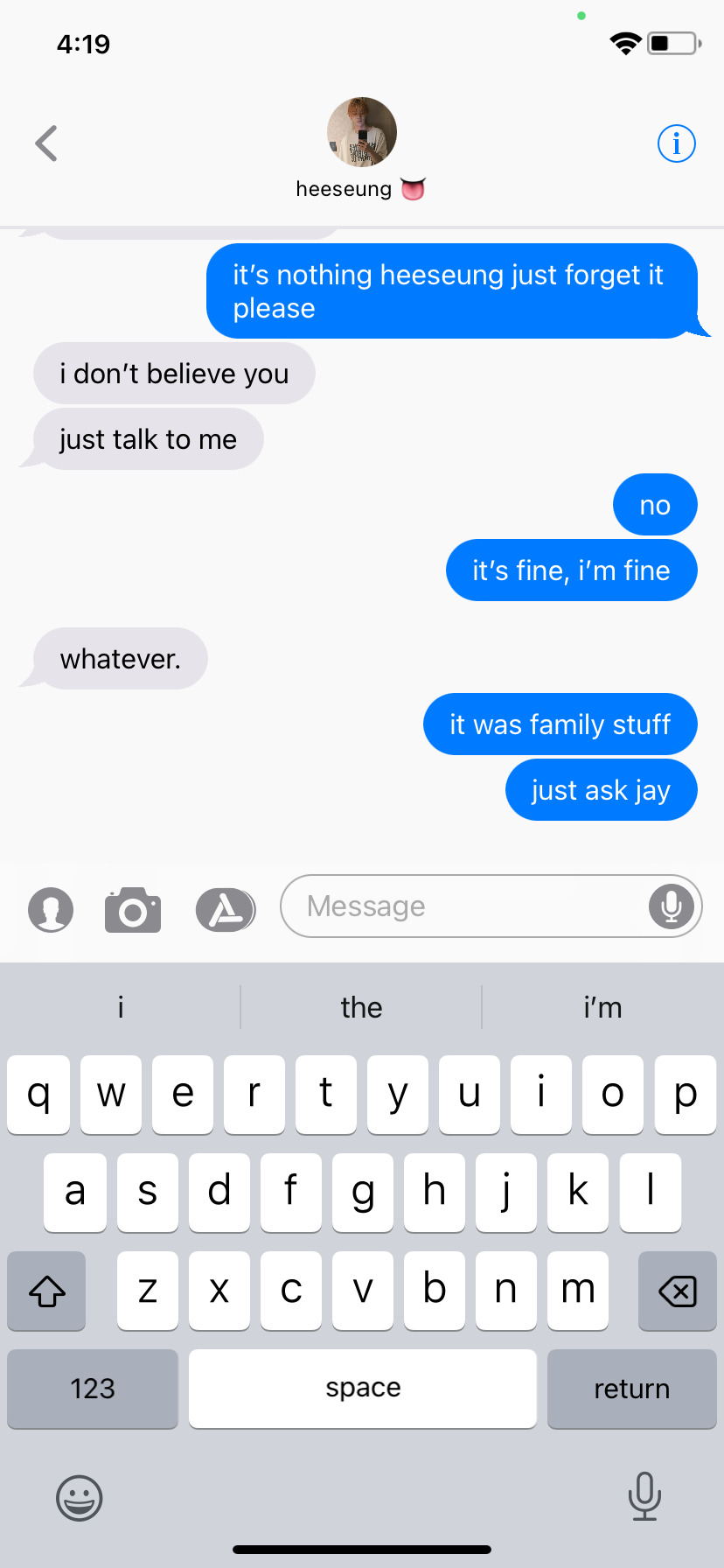Open the emoji keyboard
Image resolution: width=724 pixels, height=1568 pixels.
pyautogui.click(x=80, y=1498)
